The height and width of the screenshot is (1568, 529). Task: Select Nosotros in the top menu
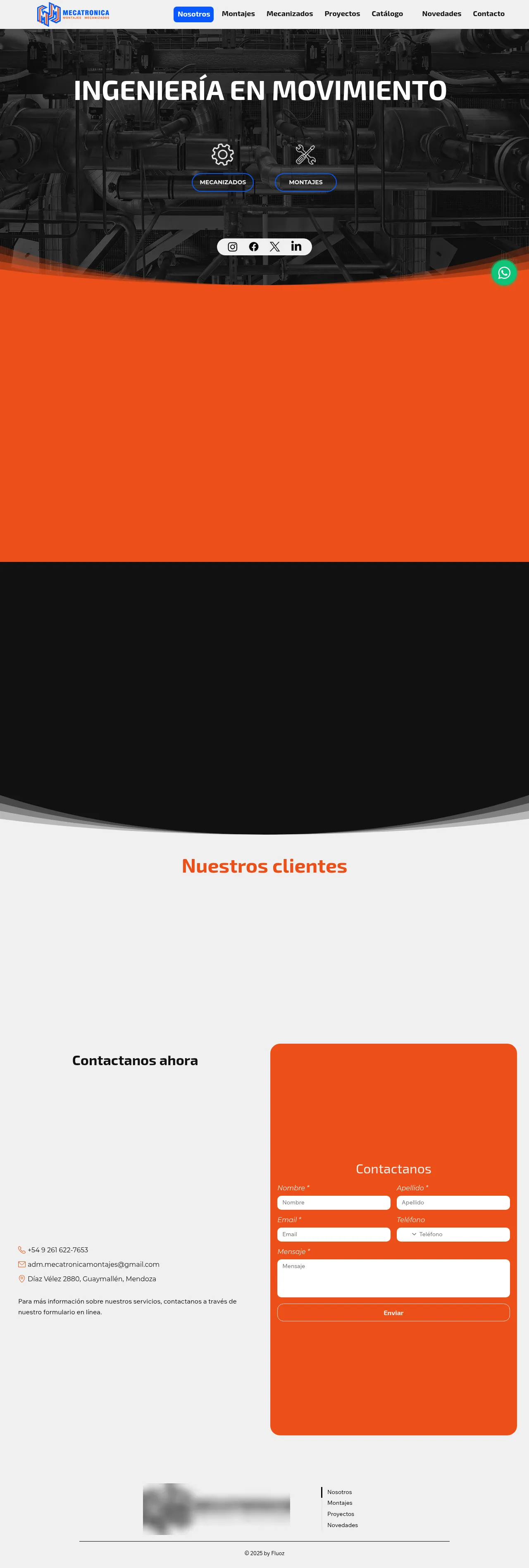pos(193,14)
